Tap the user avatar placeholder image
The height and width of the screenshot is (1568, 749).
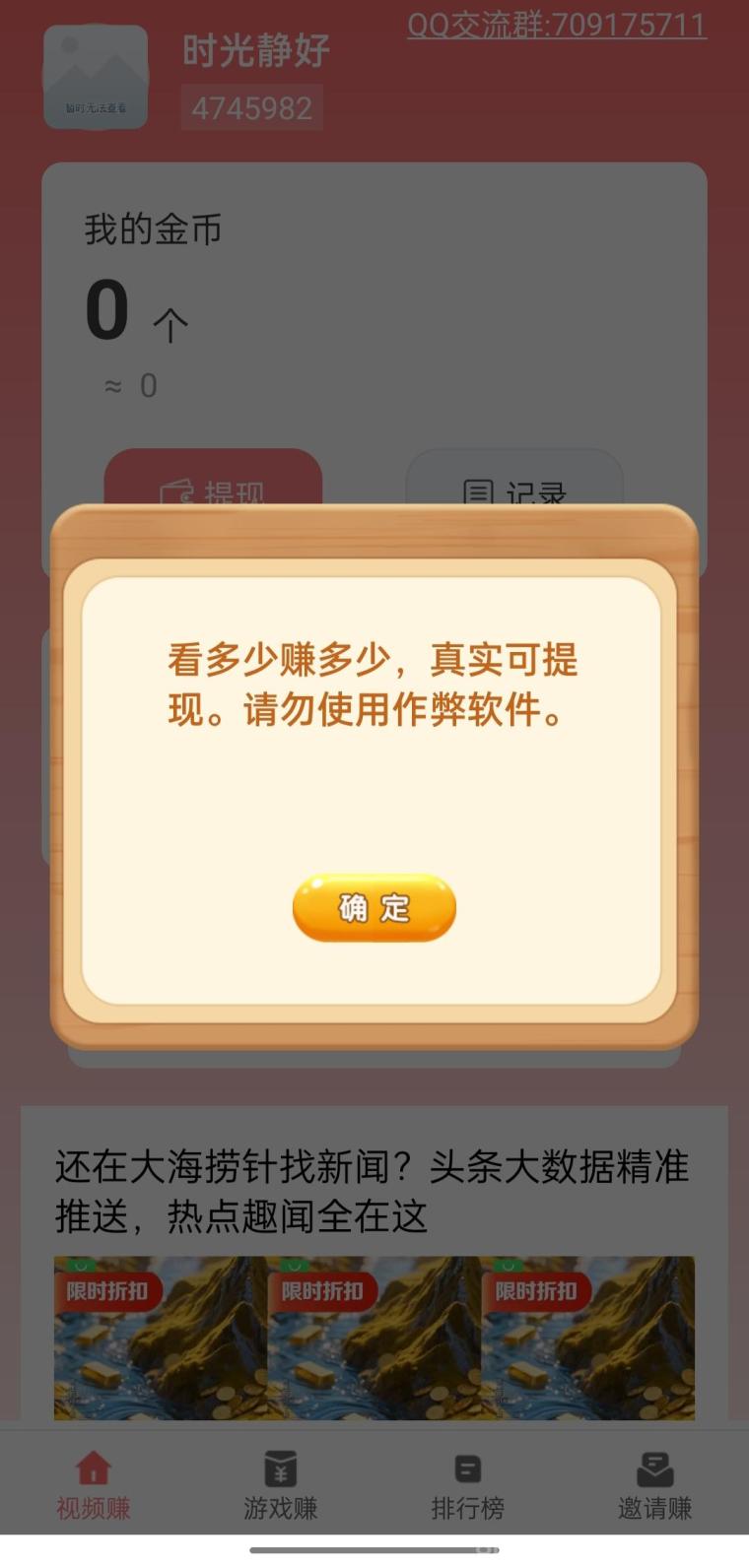[96, 79]
